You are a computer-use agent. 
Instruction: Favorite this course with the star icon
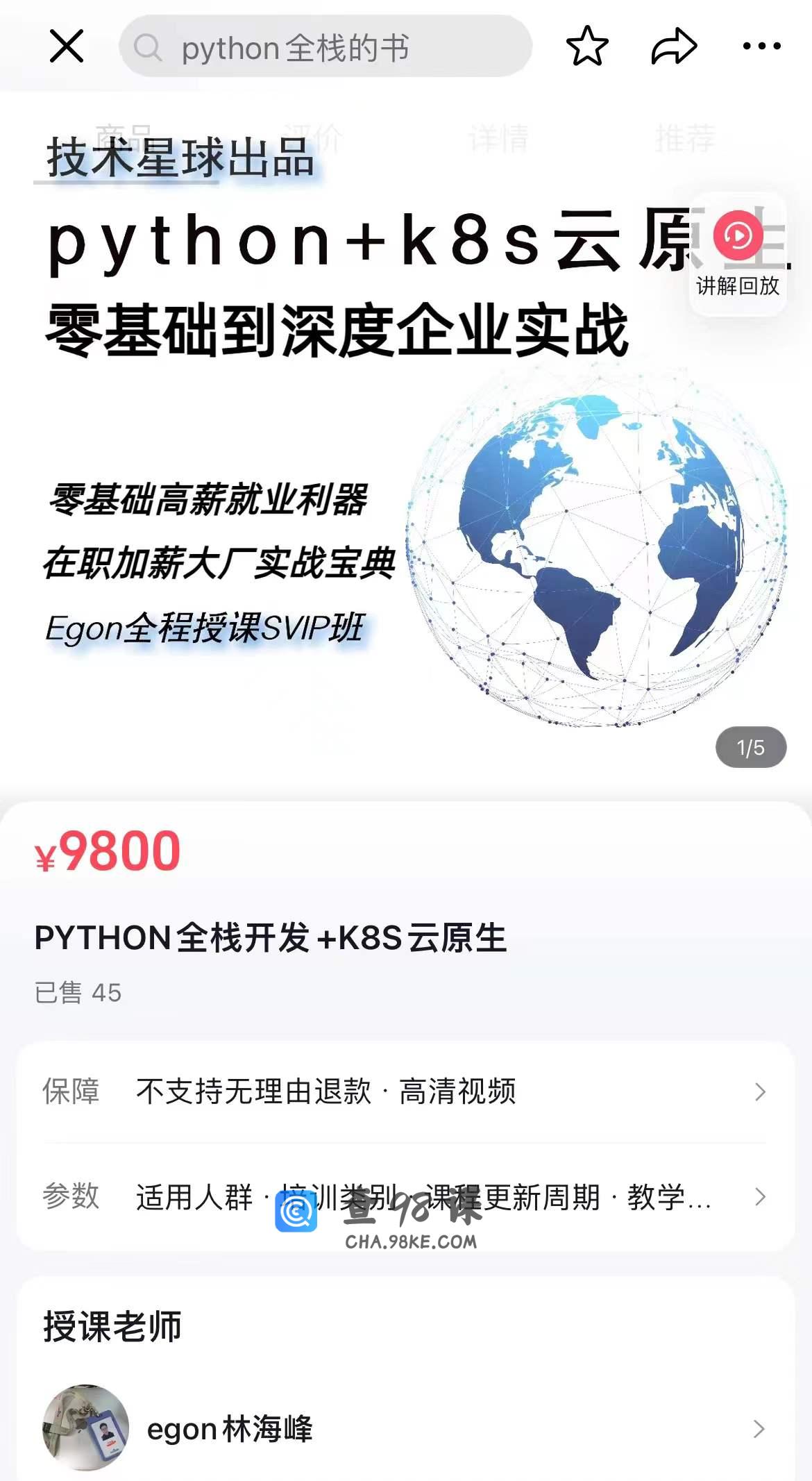tap(587, 47)
